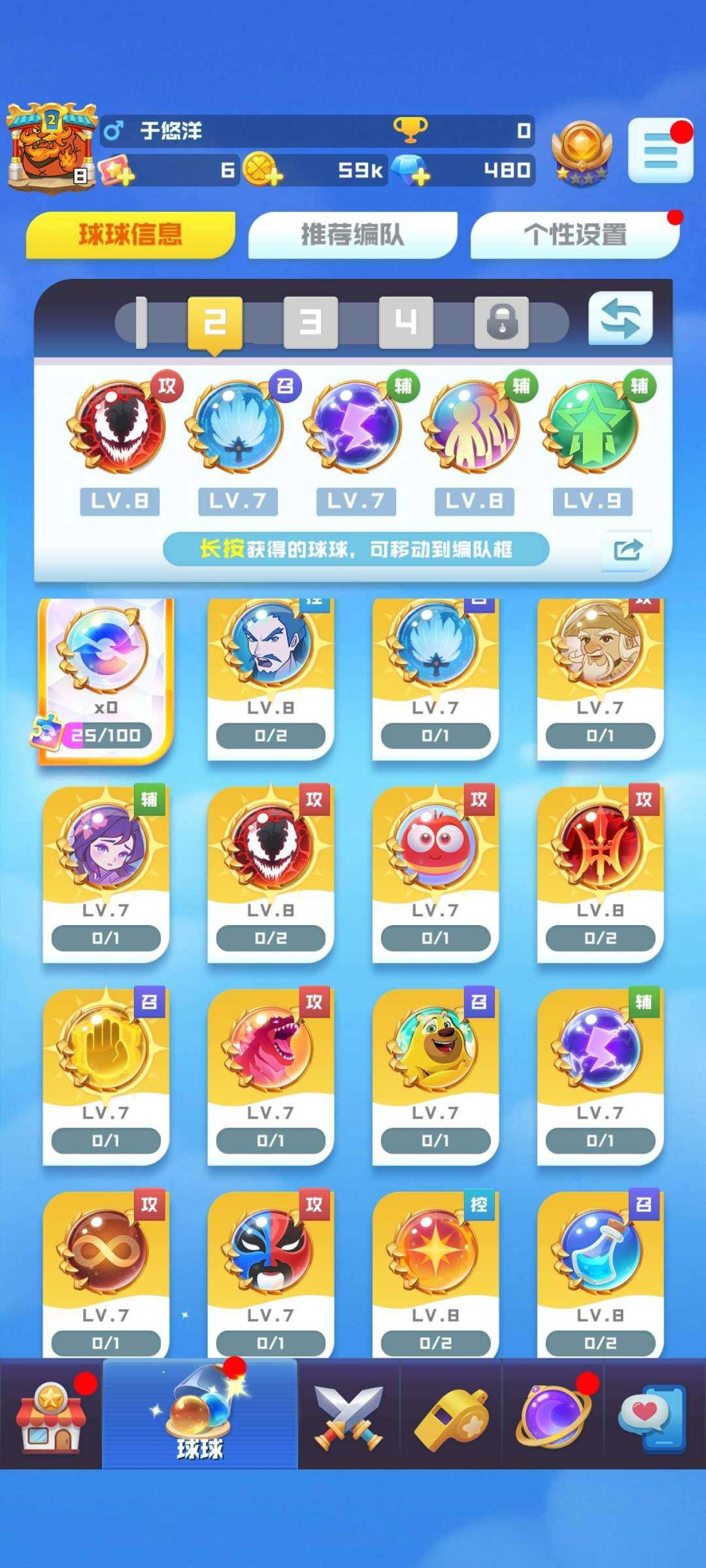Tap the diamond plus to add diamonds

point(422,172)
